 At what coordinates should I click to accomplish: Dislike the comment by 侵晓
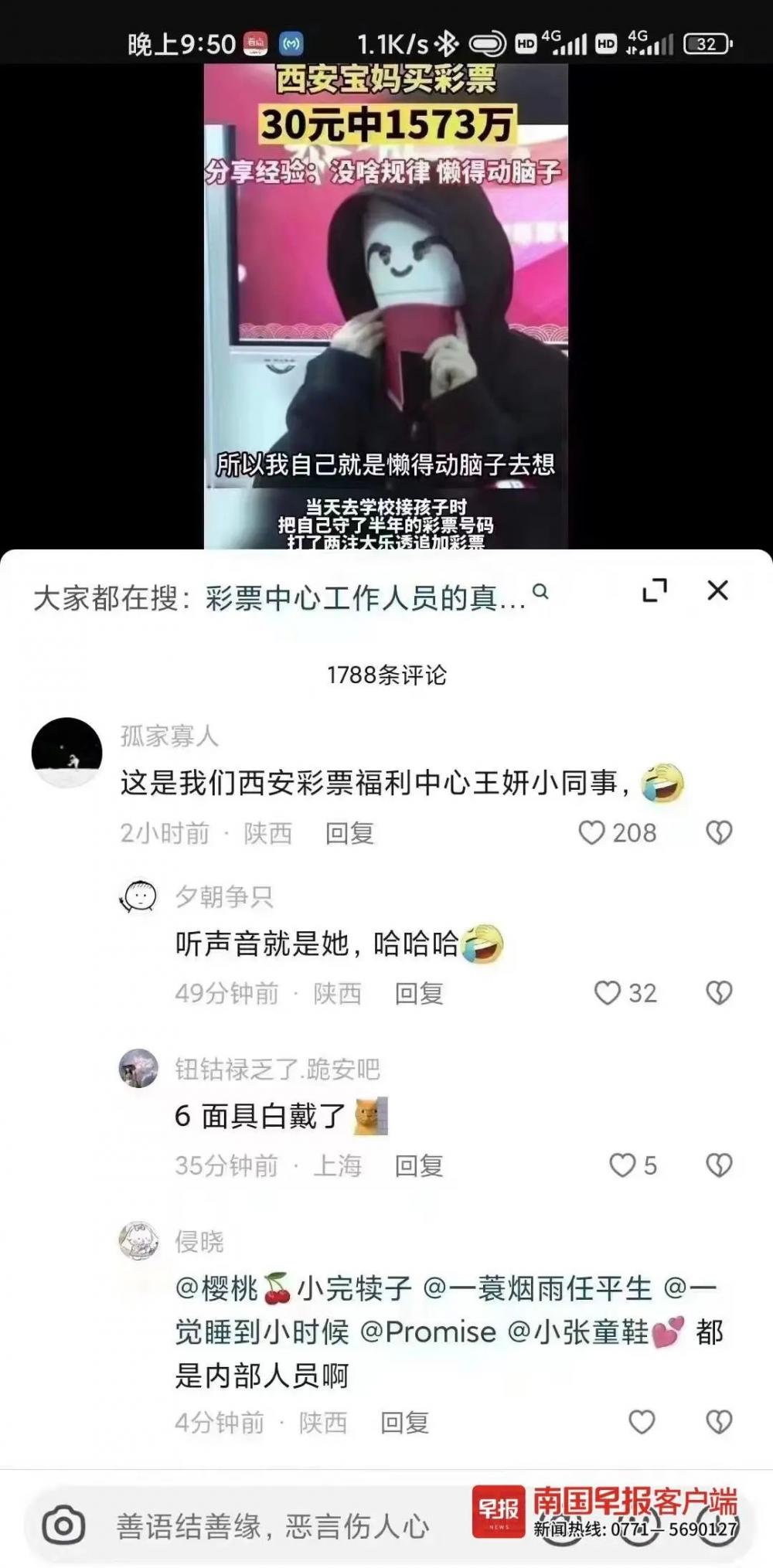[x=719, y=1422]
